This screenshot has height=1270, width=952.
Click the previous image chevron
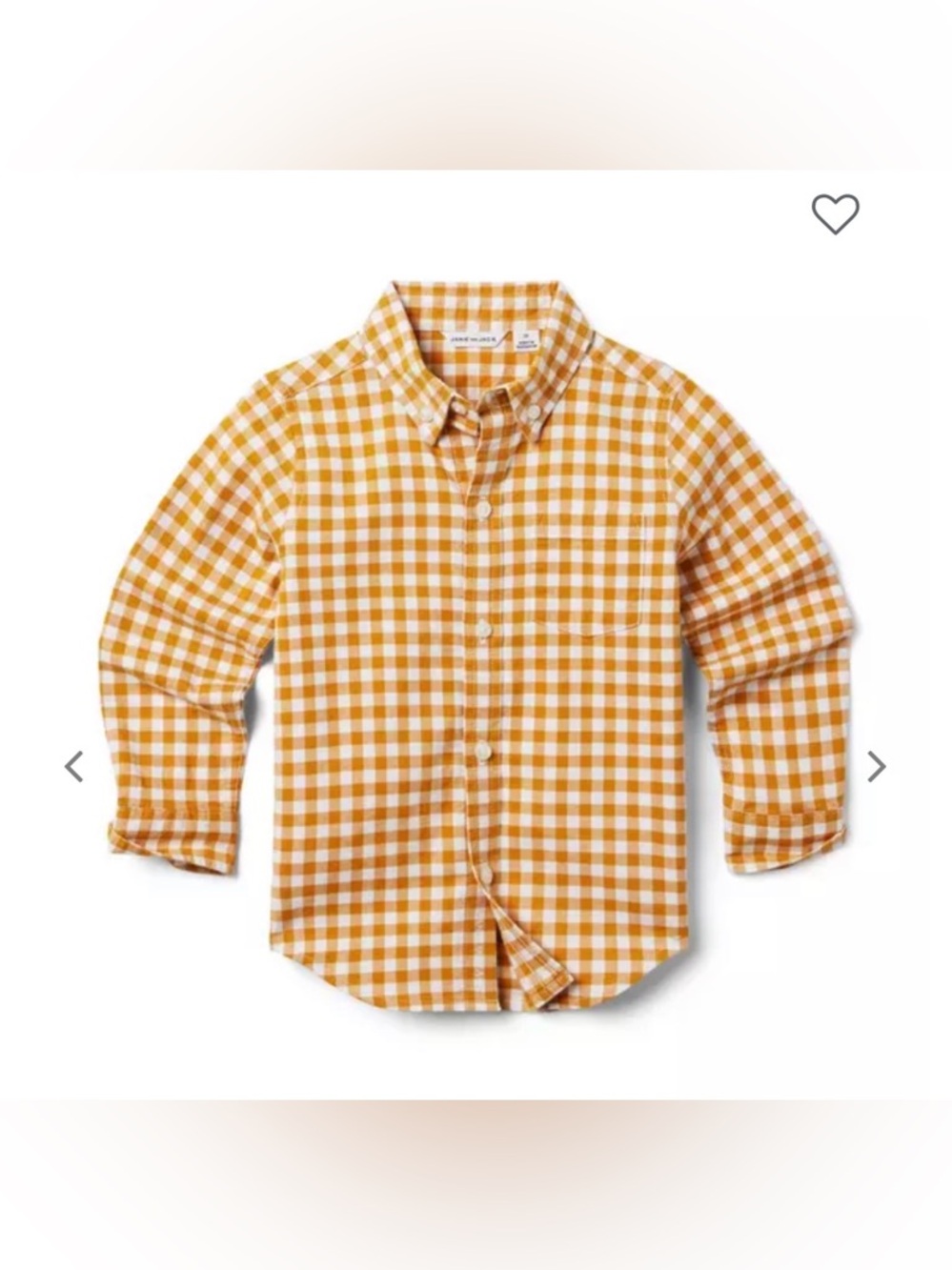(75, 768)
